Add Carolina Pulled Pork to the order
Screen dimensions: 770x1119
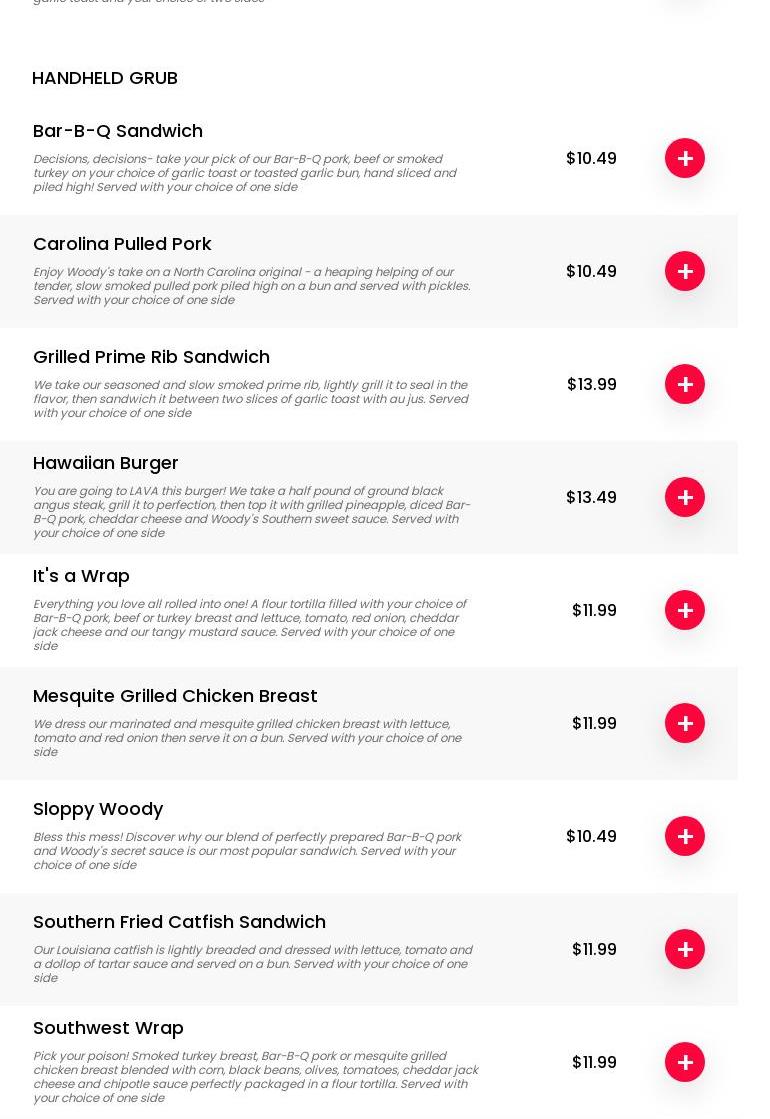(685, 271)
